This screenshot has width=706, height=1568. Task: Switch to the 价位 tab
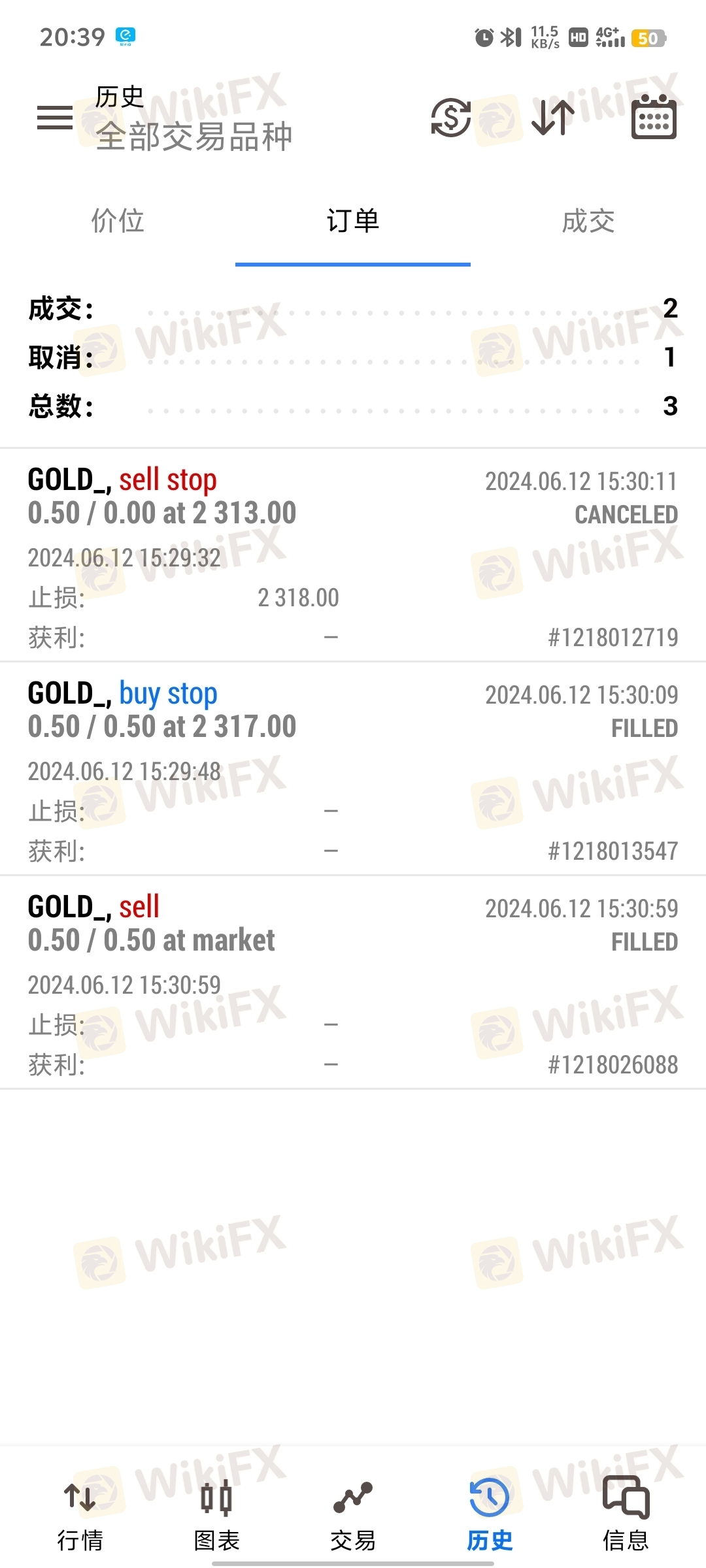(x=118, y=221)
